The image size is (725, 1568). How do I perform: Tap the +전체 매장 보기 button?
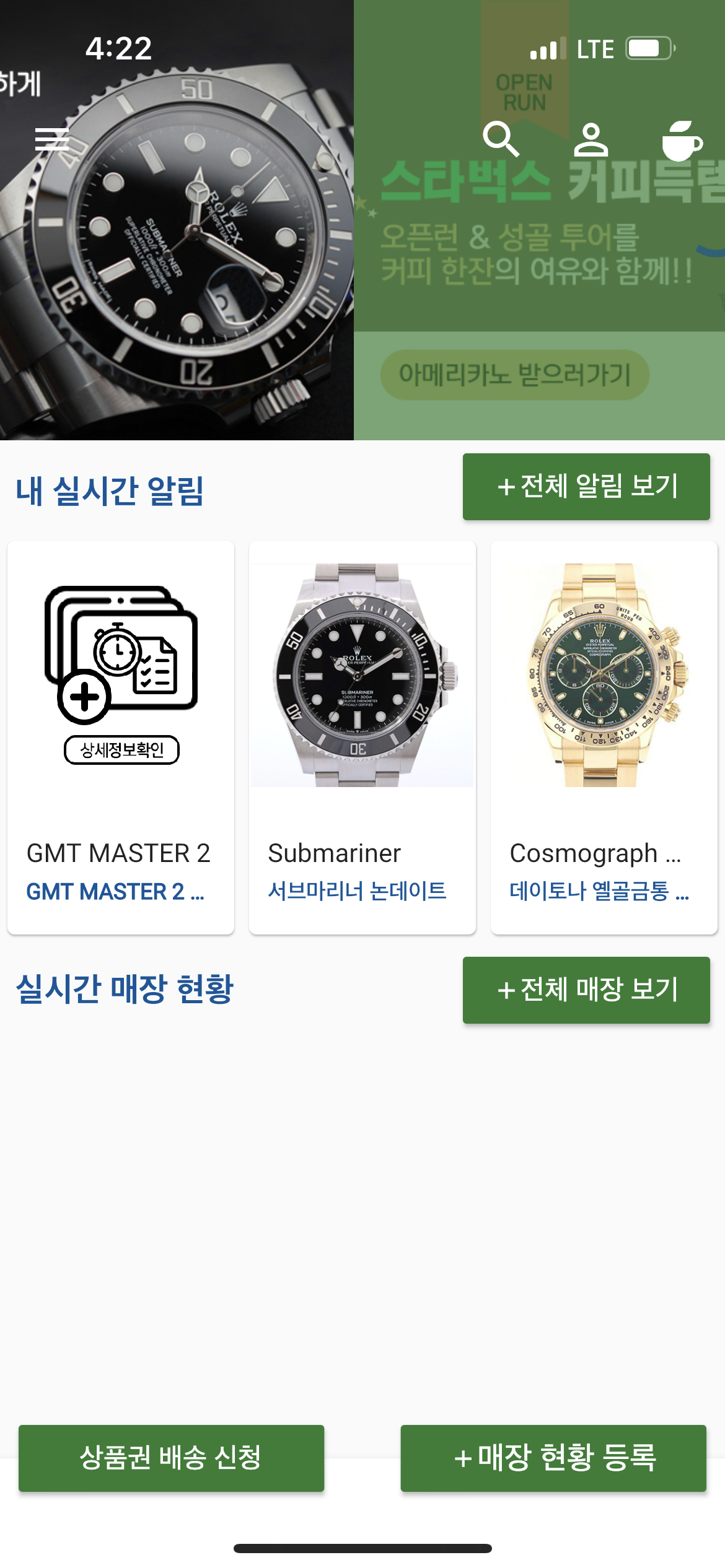click(x=586, y=990)
